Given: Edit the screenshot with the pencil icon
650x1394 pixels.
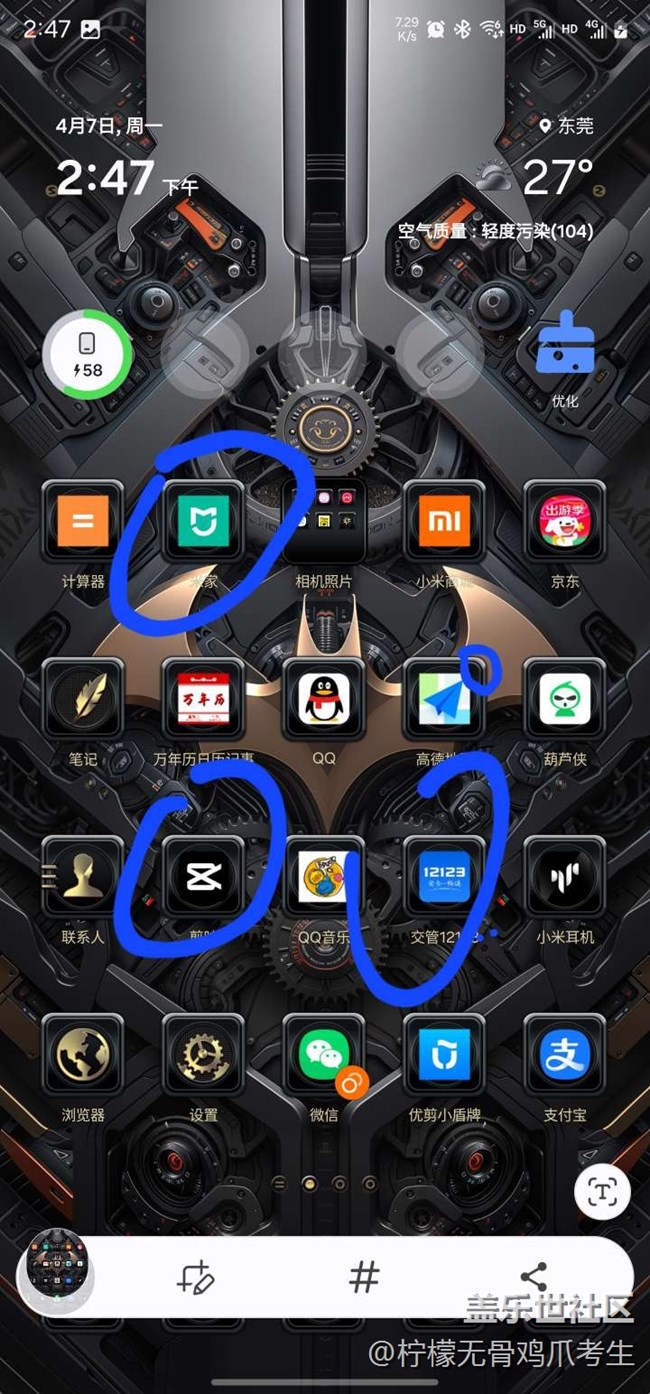Looking at the screenshot, I should coord(195,1277).
